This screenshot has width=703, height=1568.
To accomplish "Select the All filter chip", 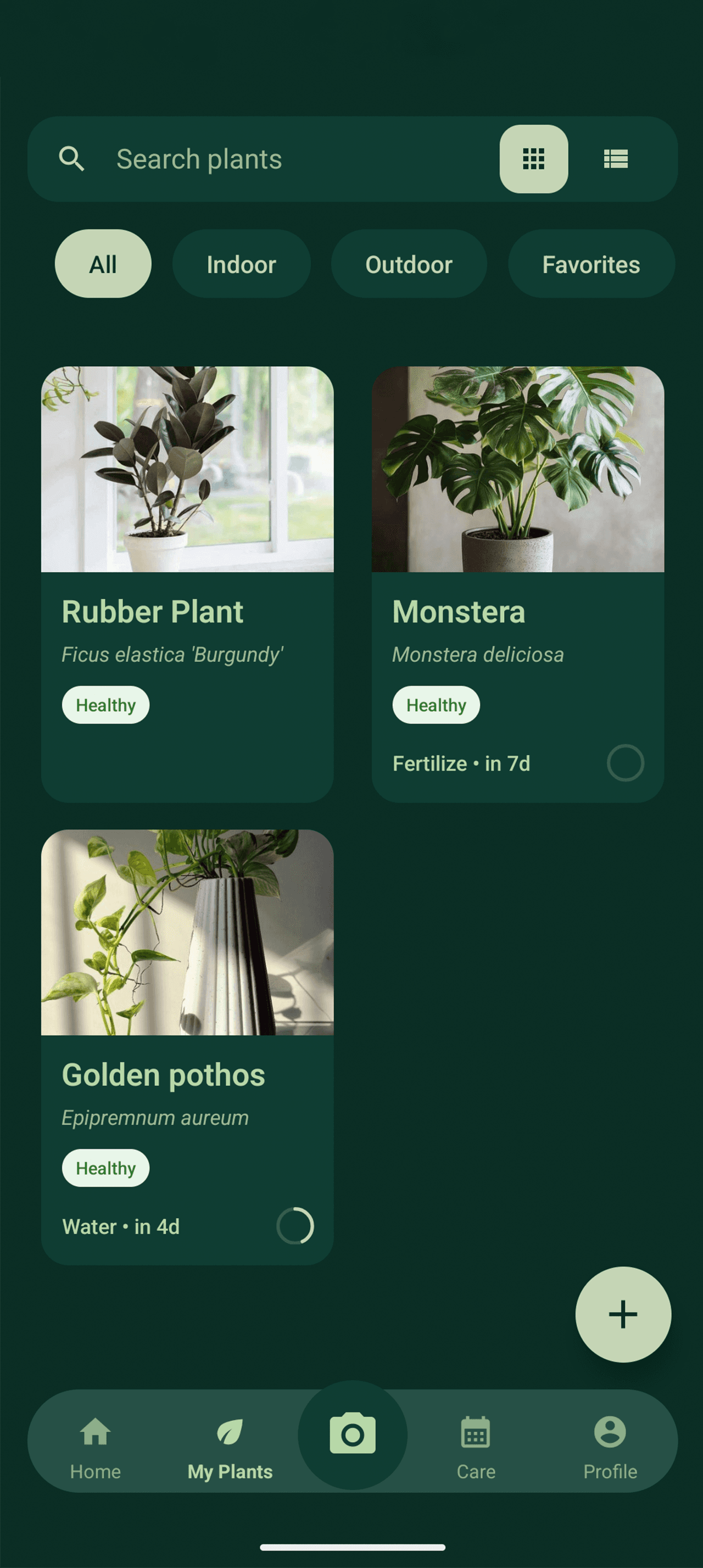I will pyautogui.click(x=103, y=264).
